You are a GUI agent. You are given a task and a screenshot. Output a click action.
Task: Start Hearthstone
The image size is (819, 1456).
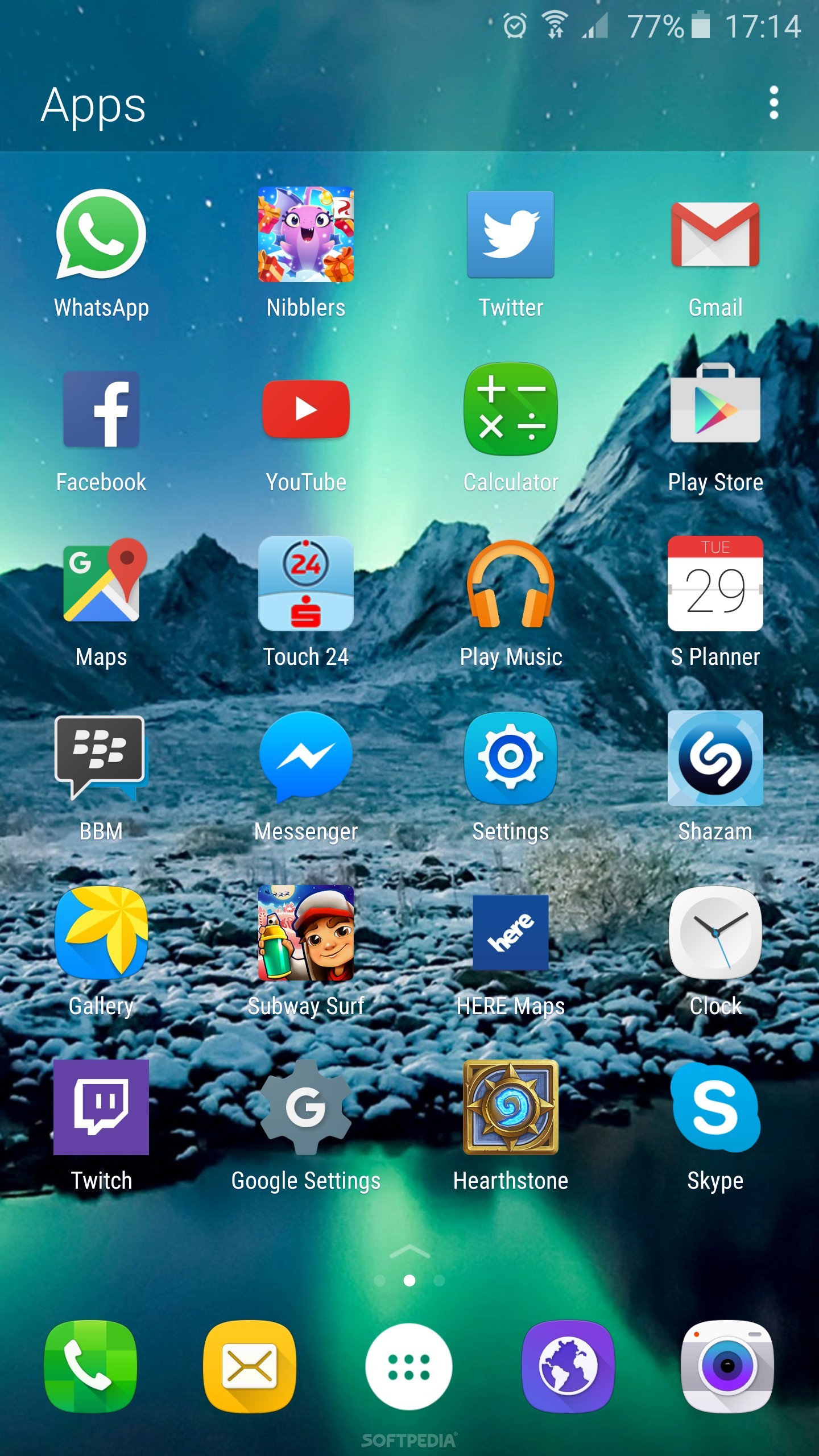511,1107
